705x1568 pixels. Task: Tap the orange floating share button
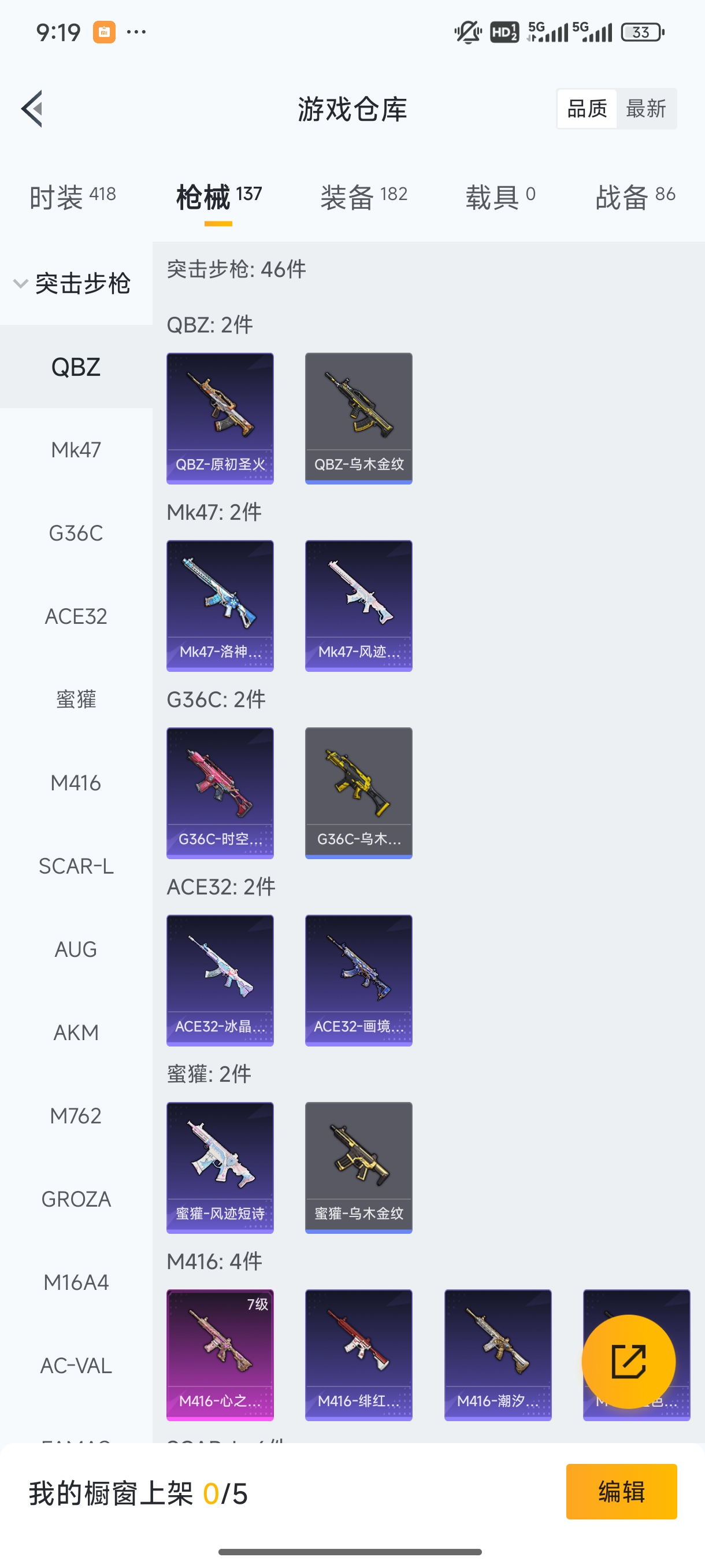click(x=628, y=1362)
